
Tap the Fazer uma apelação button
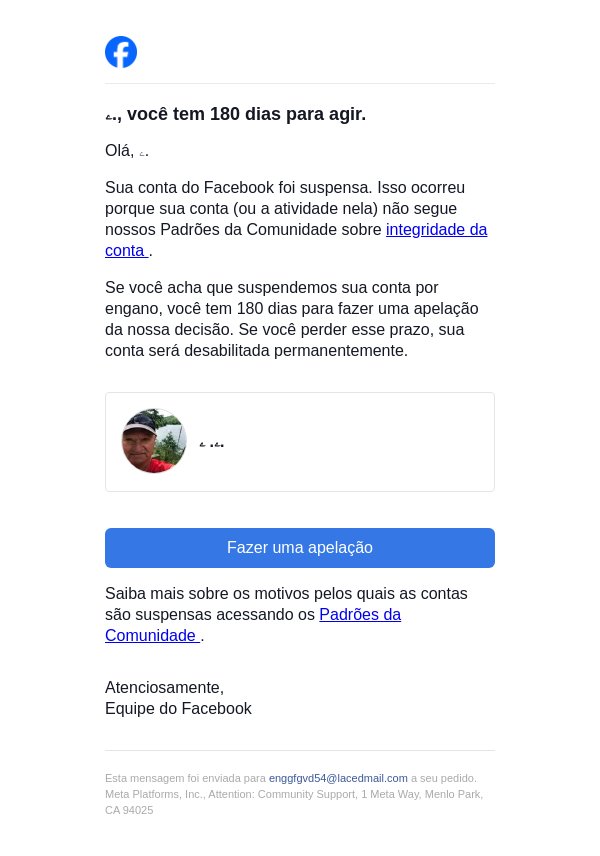coord(300,548)
